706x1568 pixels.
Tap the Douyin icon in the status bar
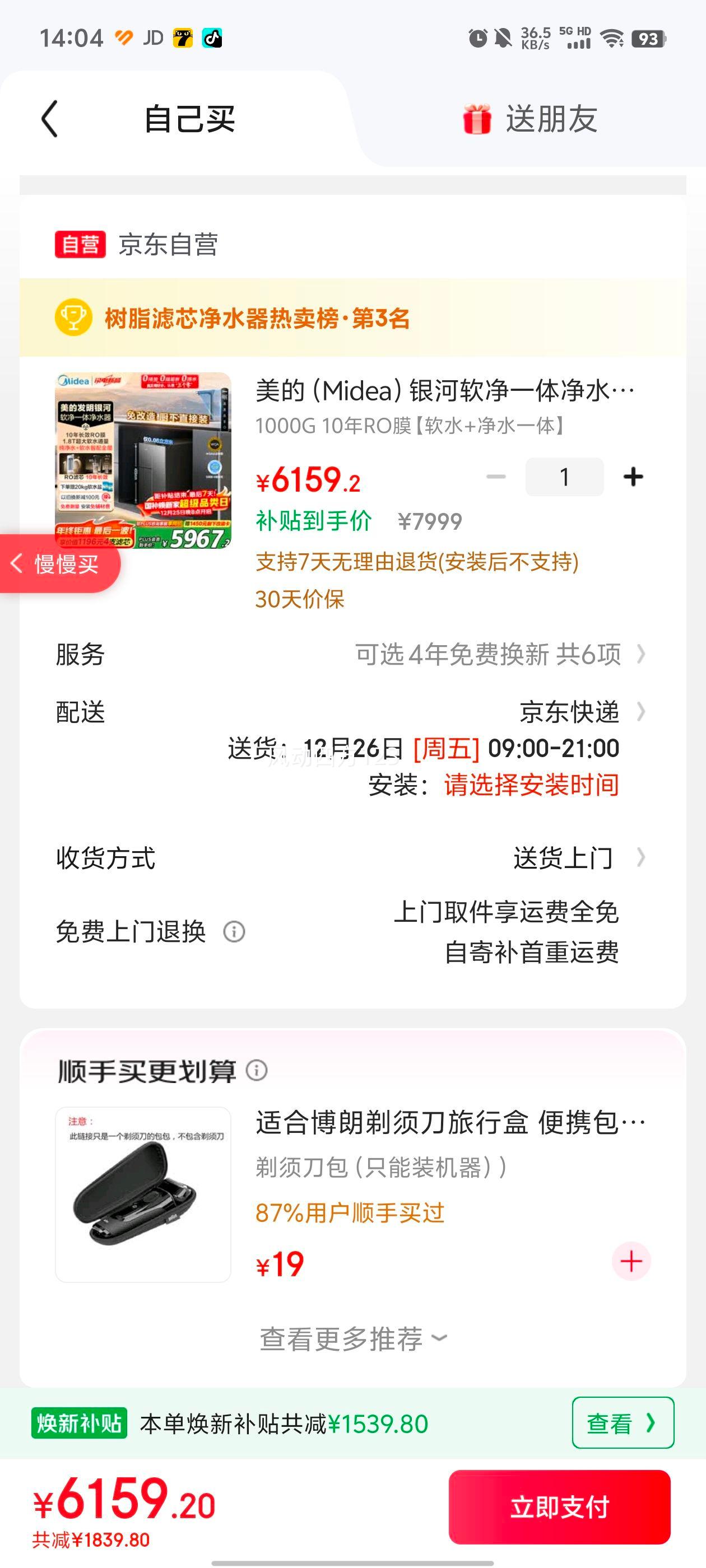pyautogui.click(x=212, y=38)
